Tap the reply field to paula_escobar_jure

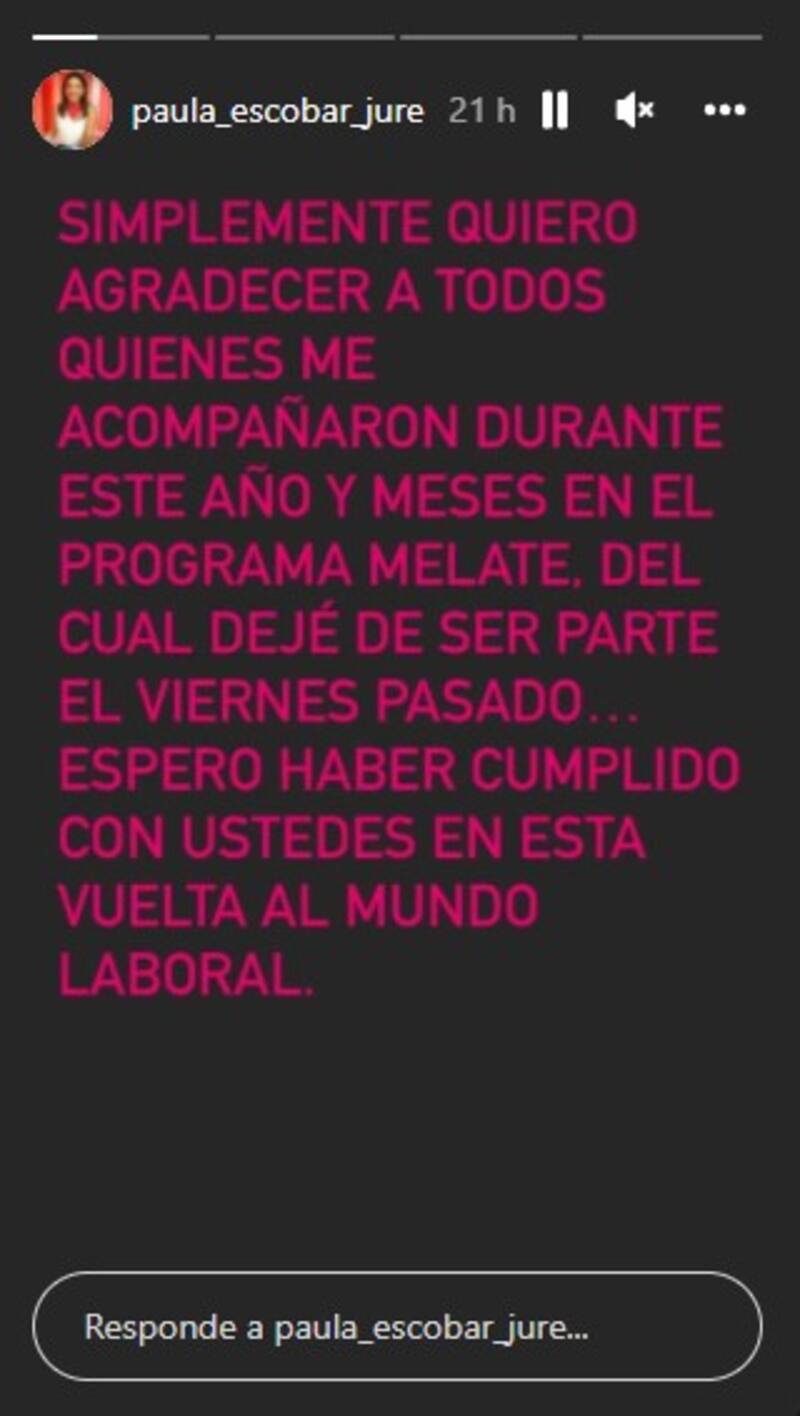point(397,1327)
